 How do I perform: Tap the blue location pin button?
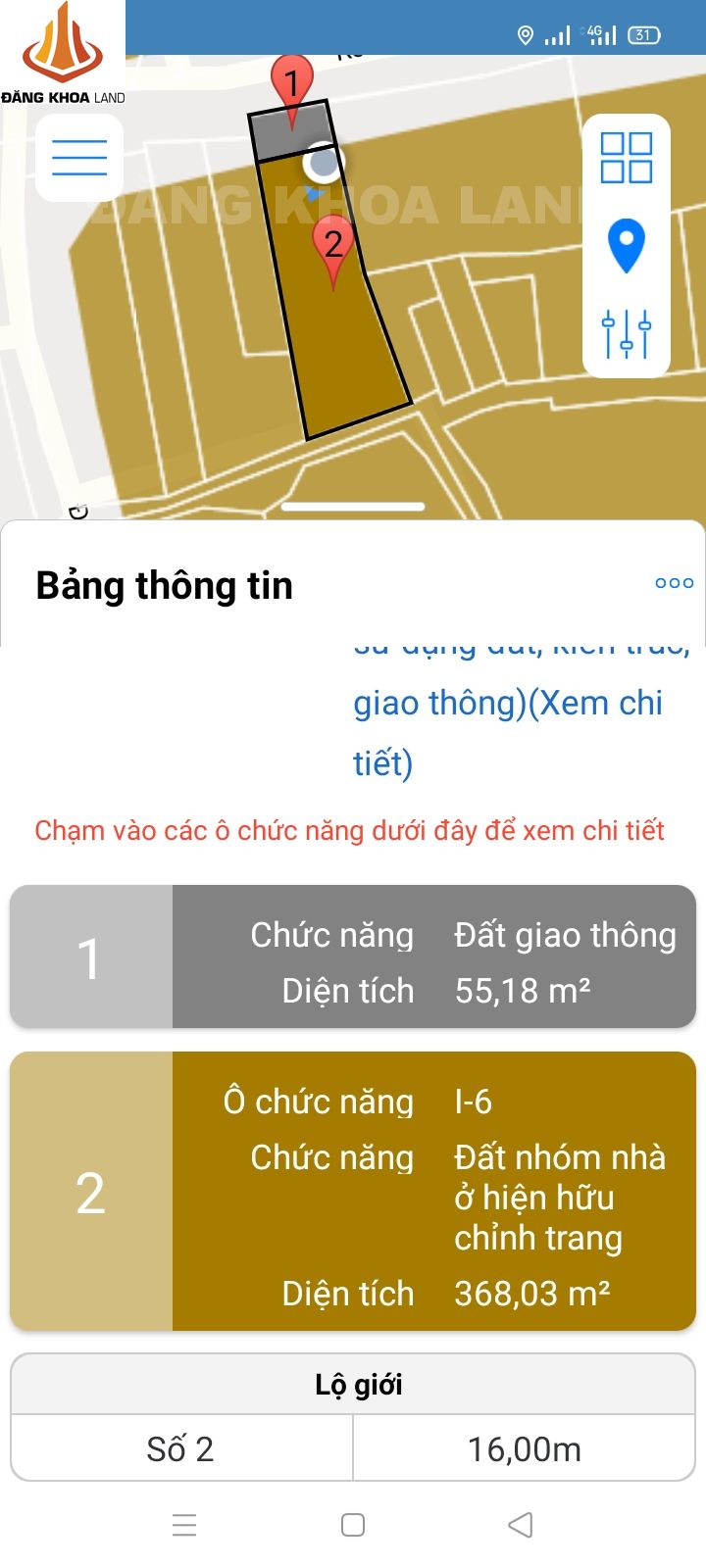tap(627, 245)
